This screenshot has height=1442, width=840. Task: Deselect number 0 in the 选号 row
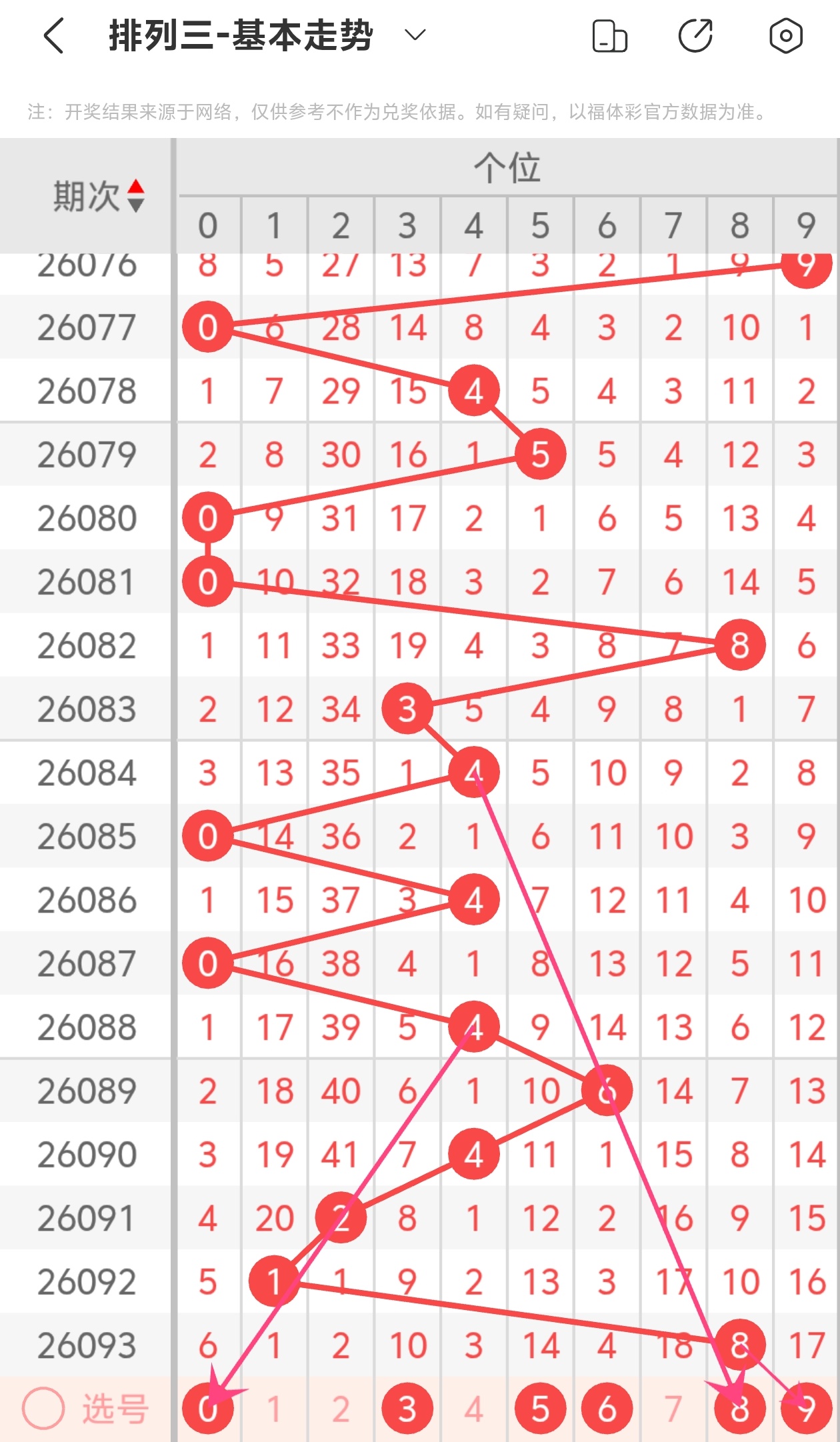tap(207, 1409)
